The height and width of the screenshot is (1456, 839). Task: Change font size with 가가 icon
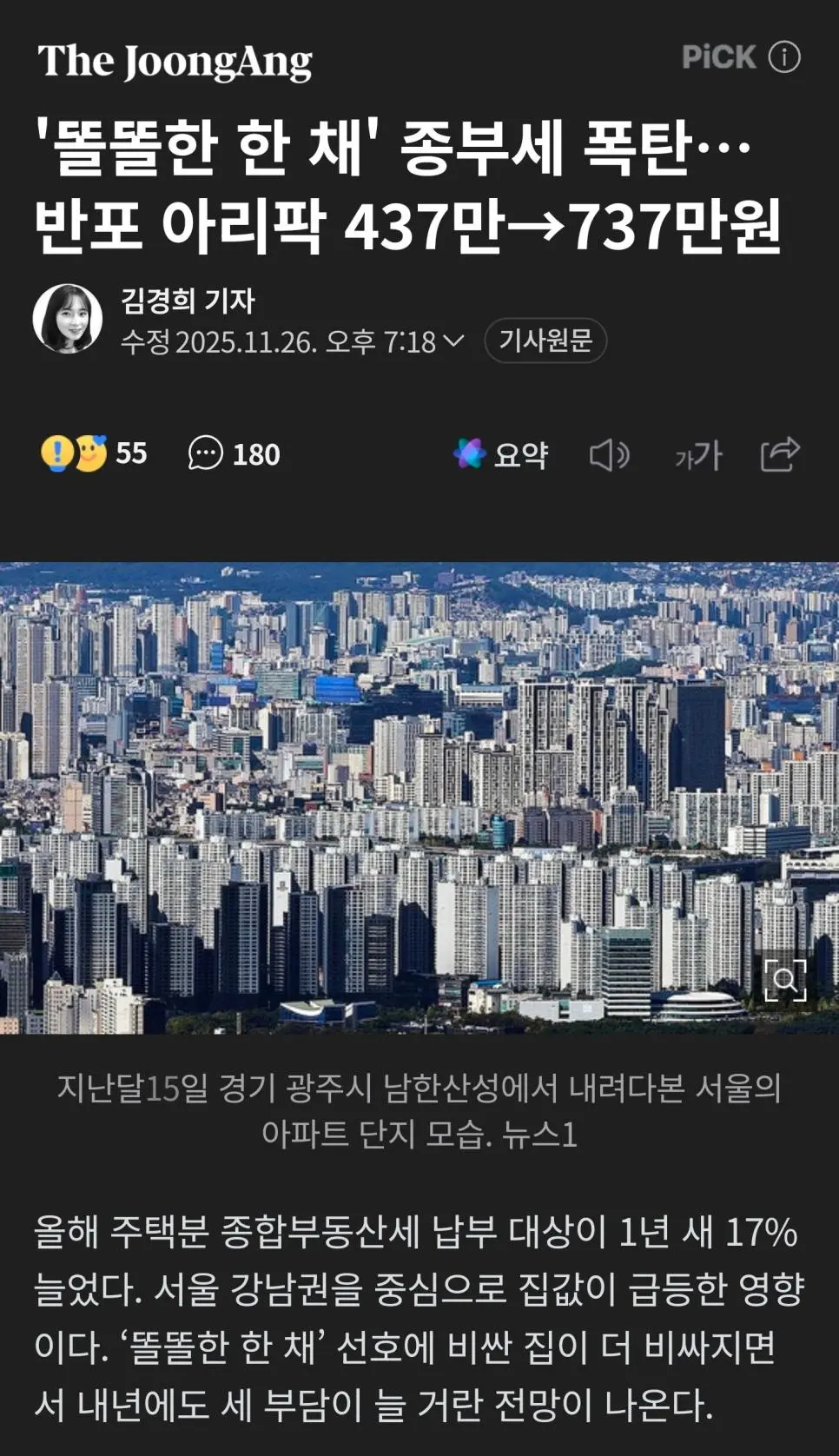tap(698, 454)
